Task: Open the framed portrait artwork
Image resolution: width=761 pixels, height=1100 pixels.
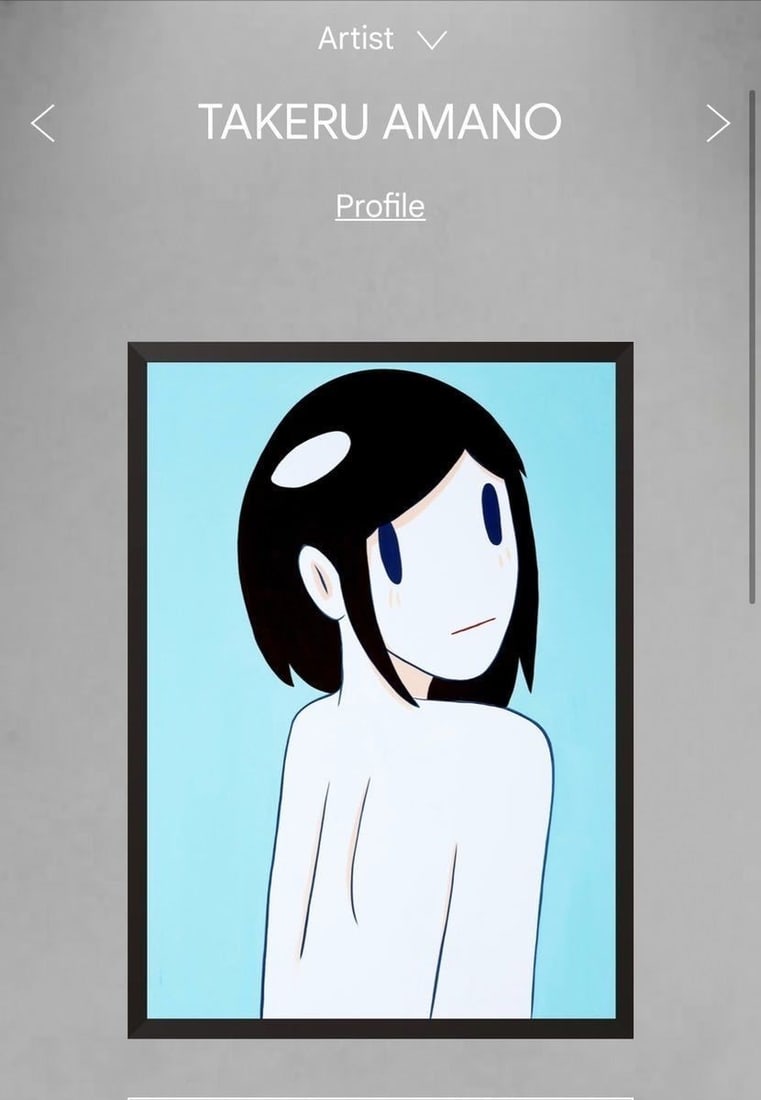Action: (380, 690)
